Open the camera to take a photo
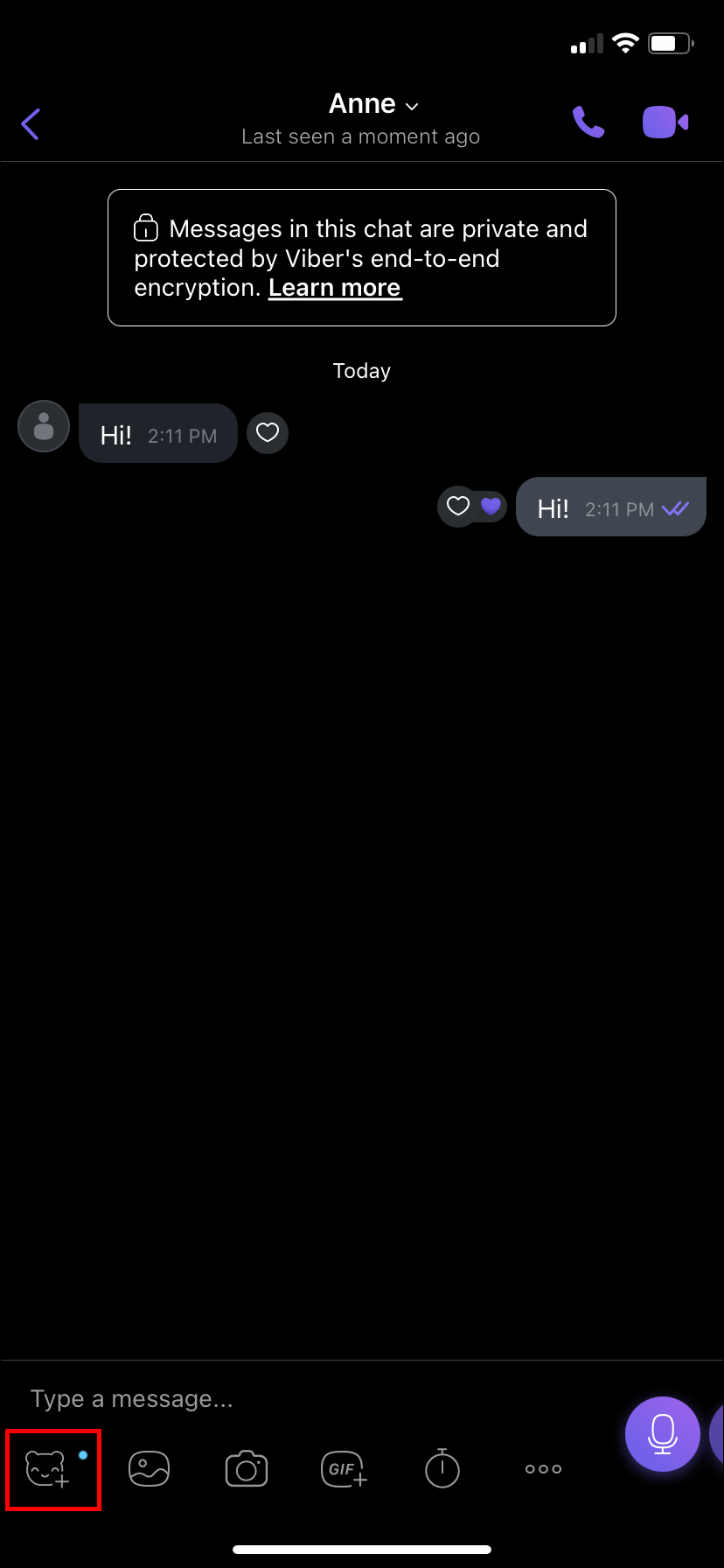 [x=247, y=1469]
